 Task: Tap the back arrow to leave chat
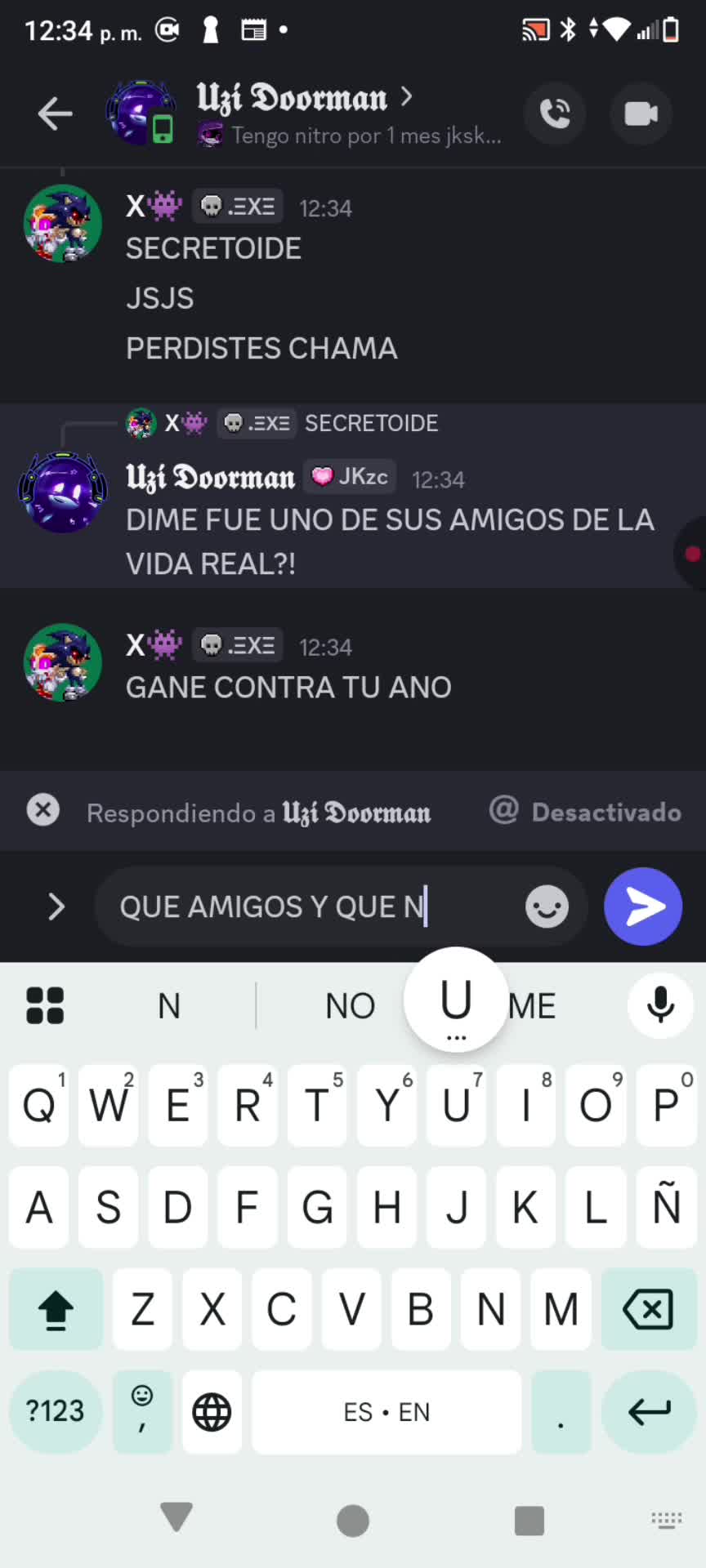click(x=56, y=114)
